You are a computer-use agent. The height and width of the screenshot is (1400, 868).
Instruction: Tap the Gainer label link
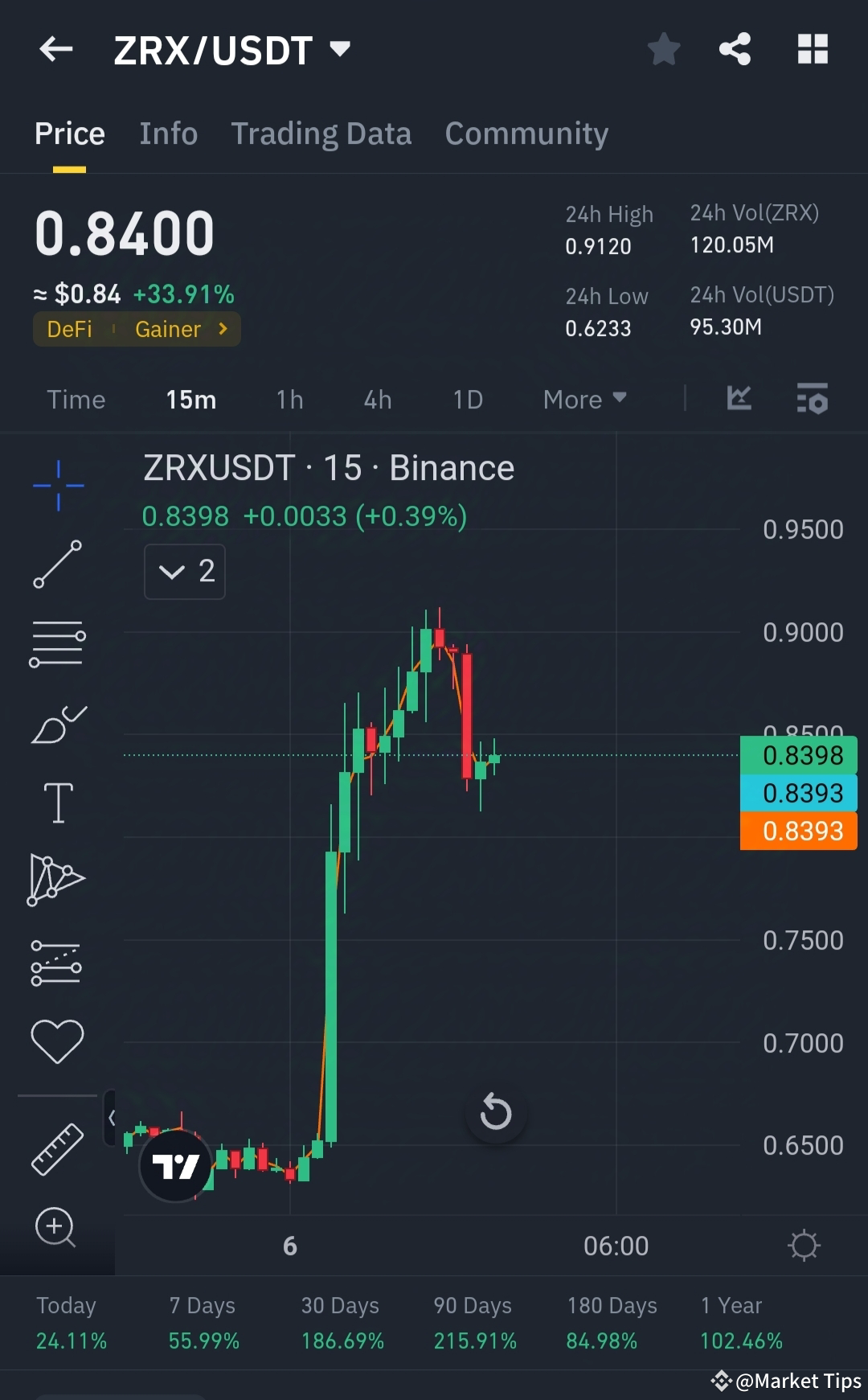point(169,329)
